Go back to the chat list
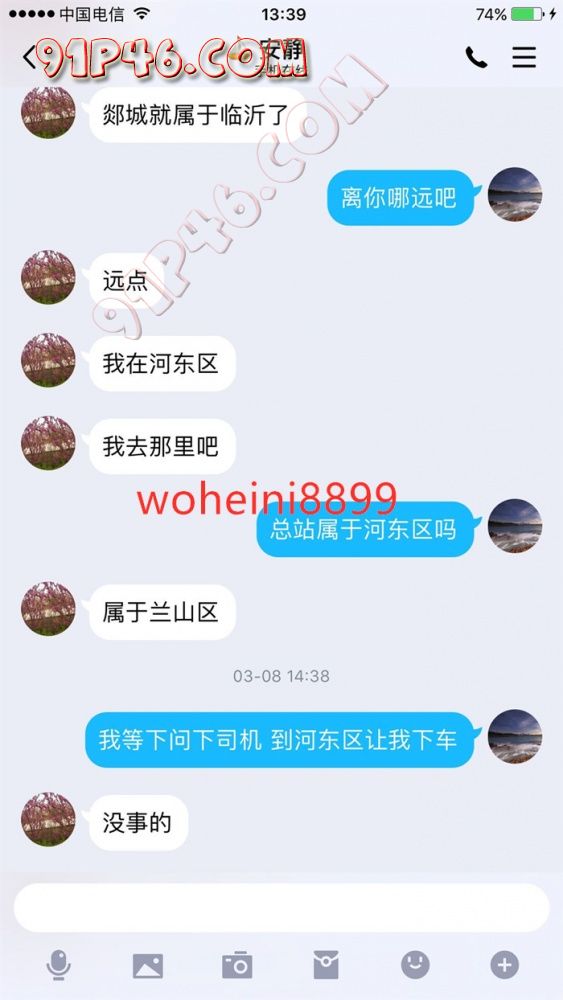 [x=29, y=58]
